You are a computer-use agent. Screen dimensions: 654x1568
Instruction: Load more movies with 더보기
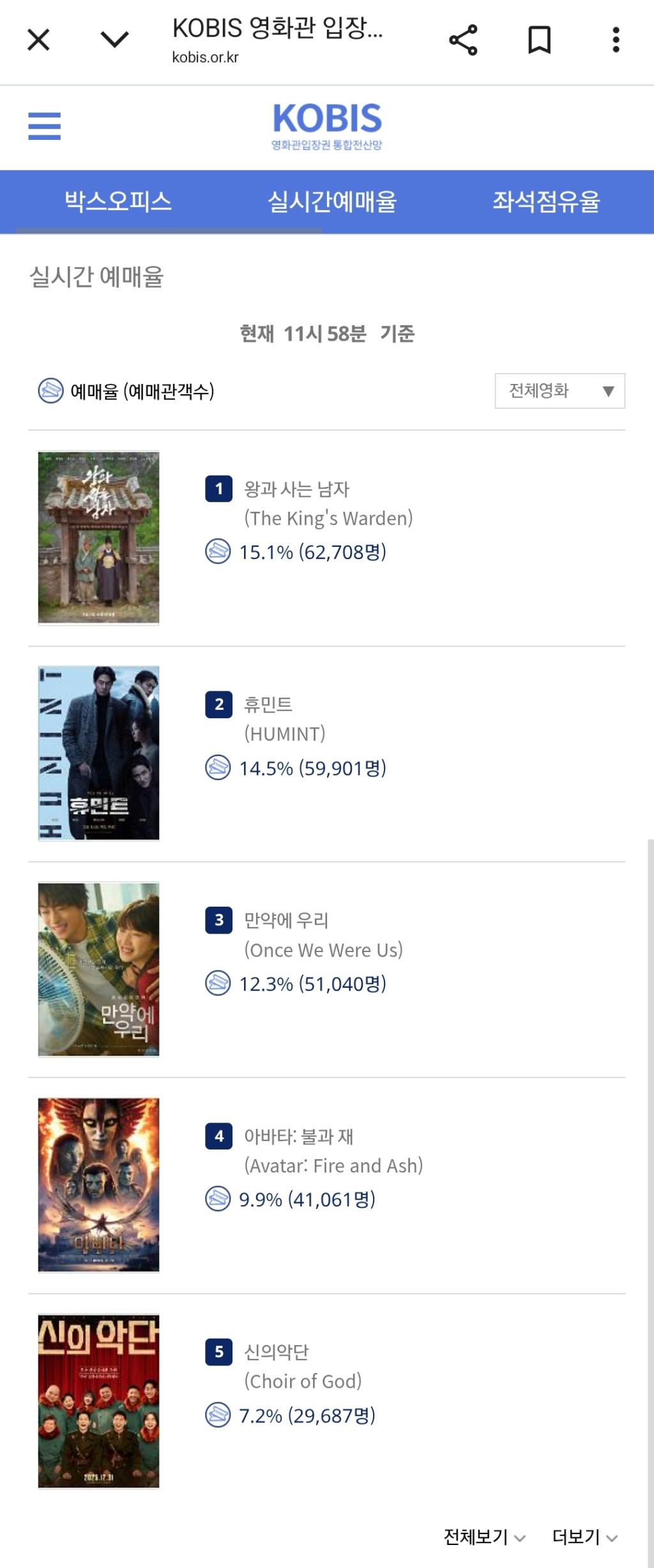pyautogui.click(x=584, y=1537)
